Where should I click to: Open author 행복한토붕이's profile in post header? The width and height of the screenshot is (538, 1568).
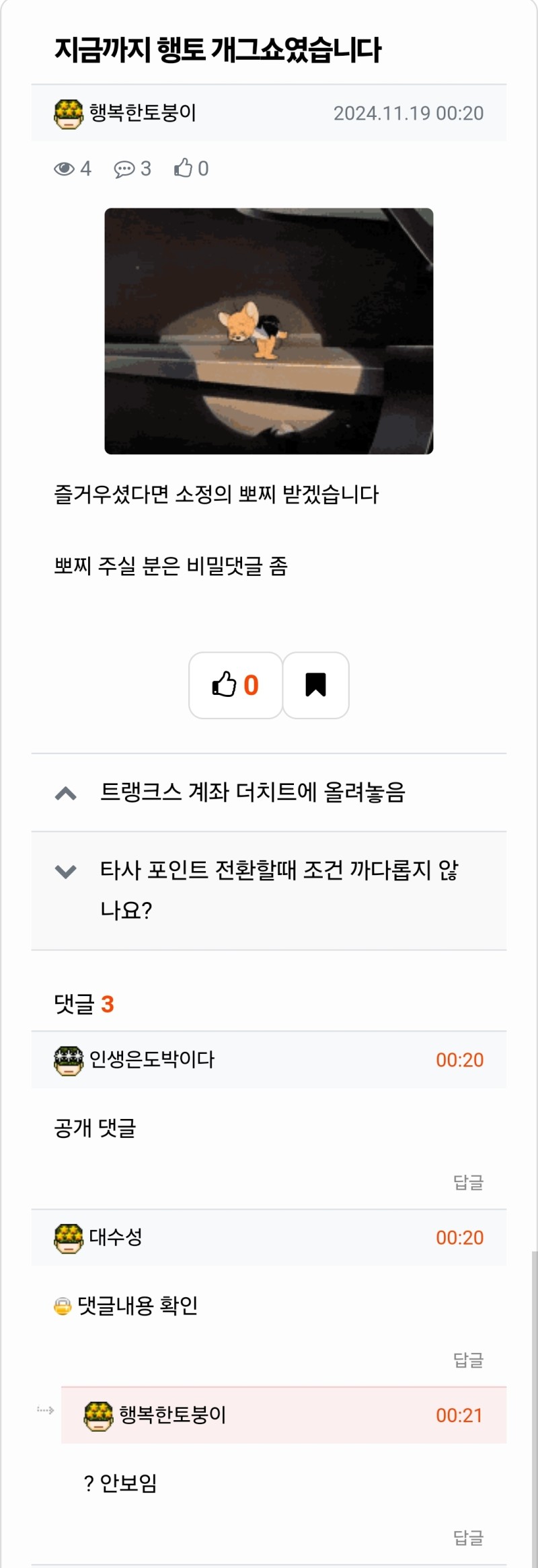(142, 113)
